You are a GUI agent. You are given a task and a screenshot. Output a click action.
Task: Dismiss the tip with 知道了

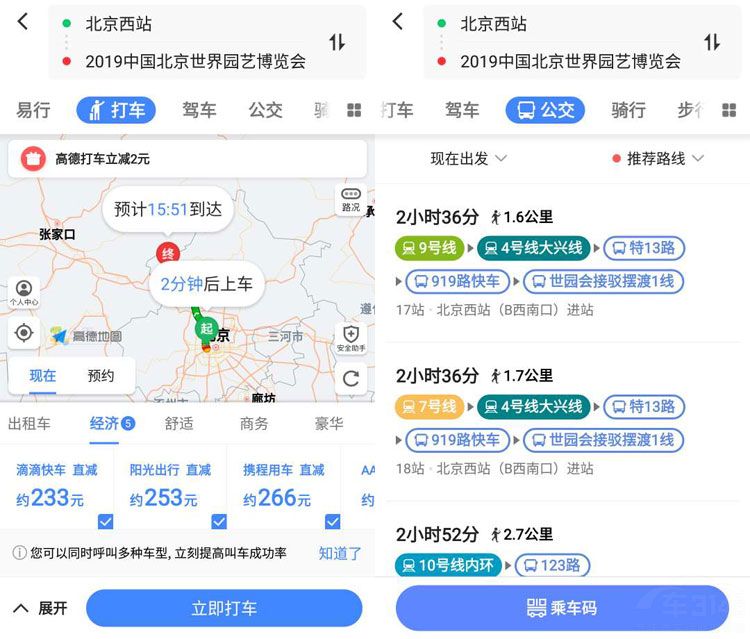pos(339,553)
